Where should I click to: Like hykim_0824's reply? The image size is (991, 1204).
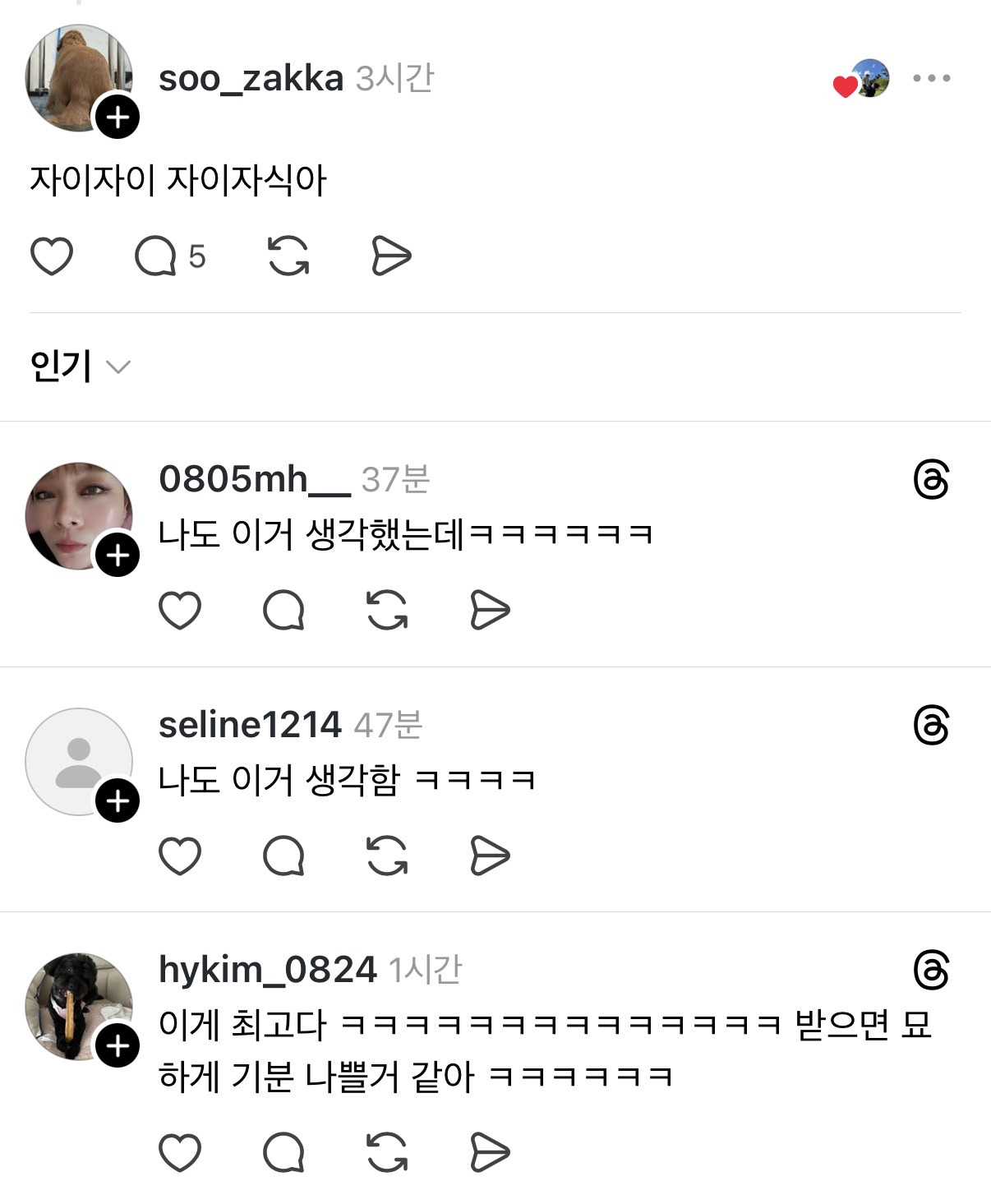(x=180, y=1151)
